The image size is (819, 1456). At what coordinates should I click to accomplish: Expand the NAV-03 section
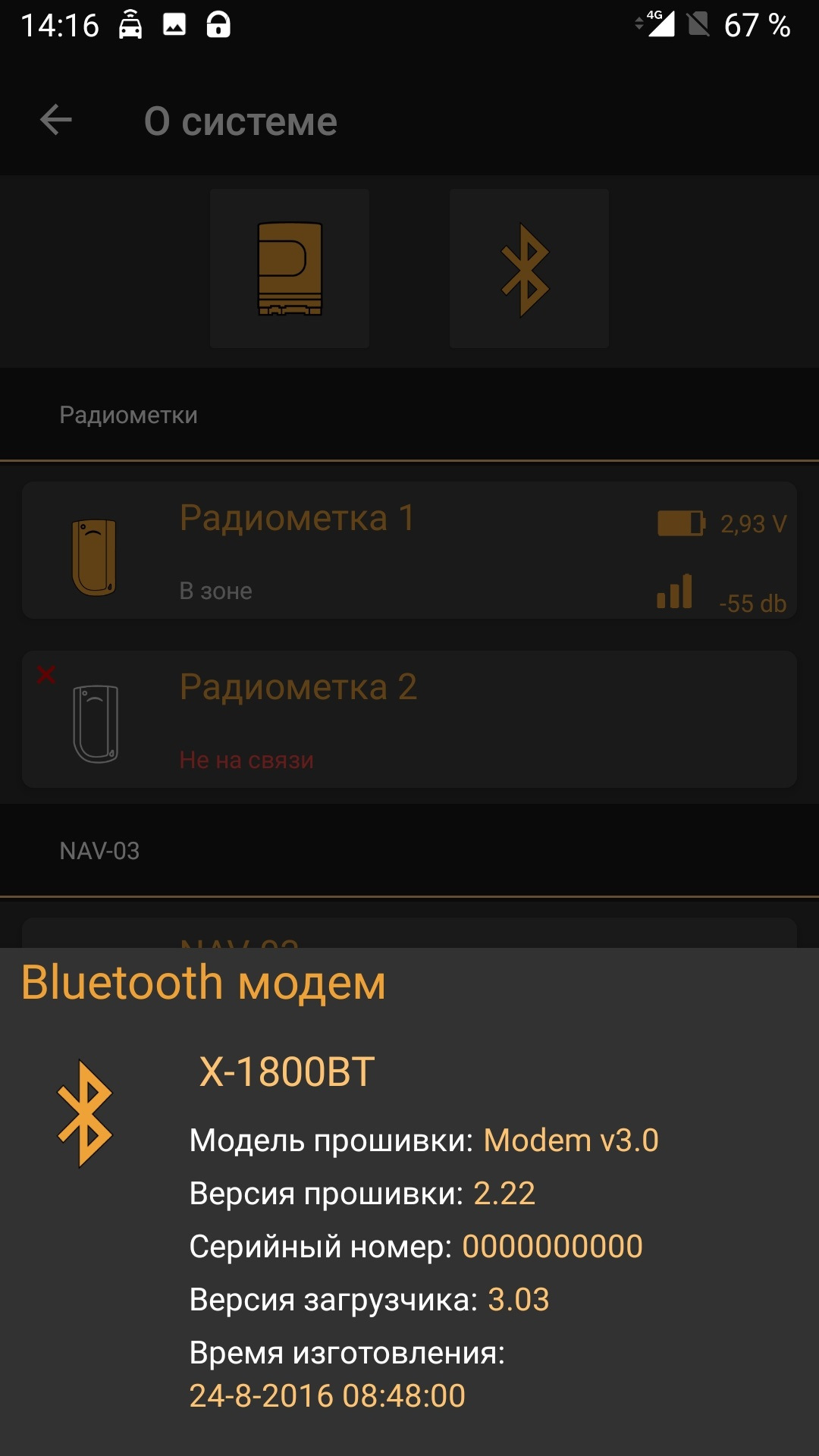pos(99,849)
